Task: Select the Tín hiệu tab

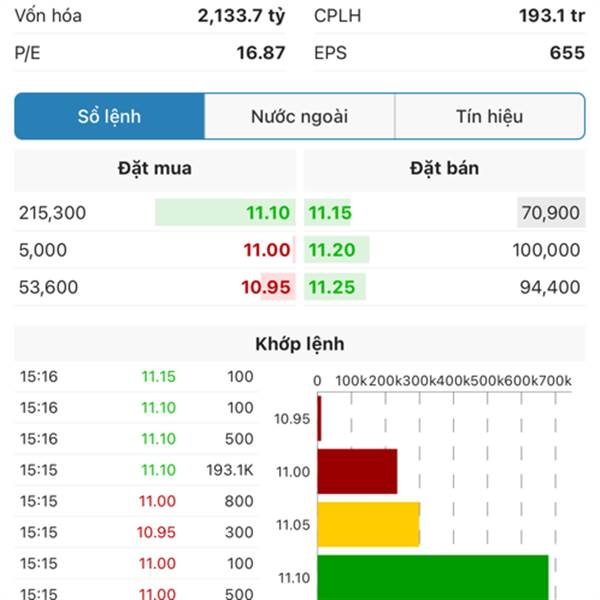Action: click(x=489, y=117)
